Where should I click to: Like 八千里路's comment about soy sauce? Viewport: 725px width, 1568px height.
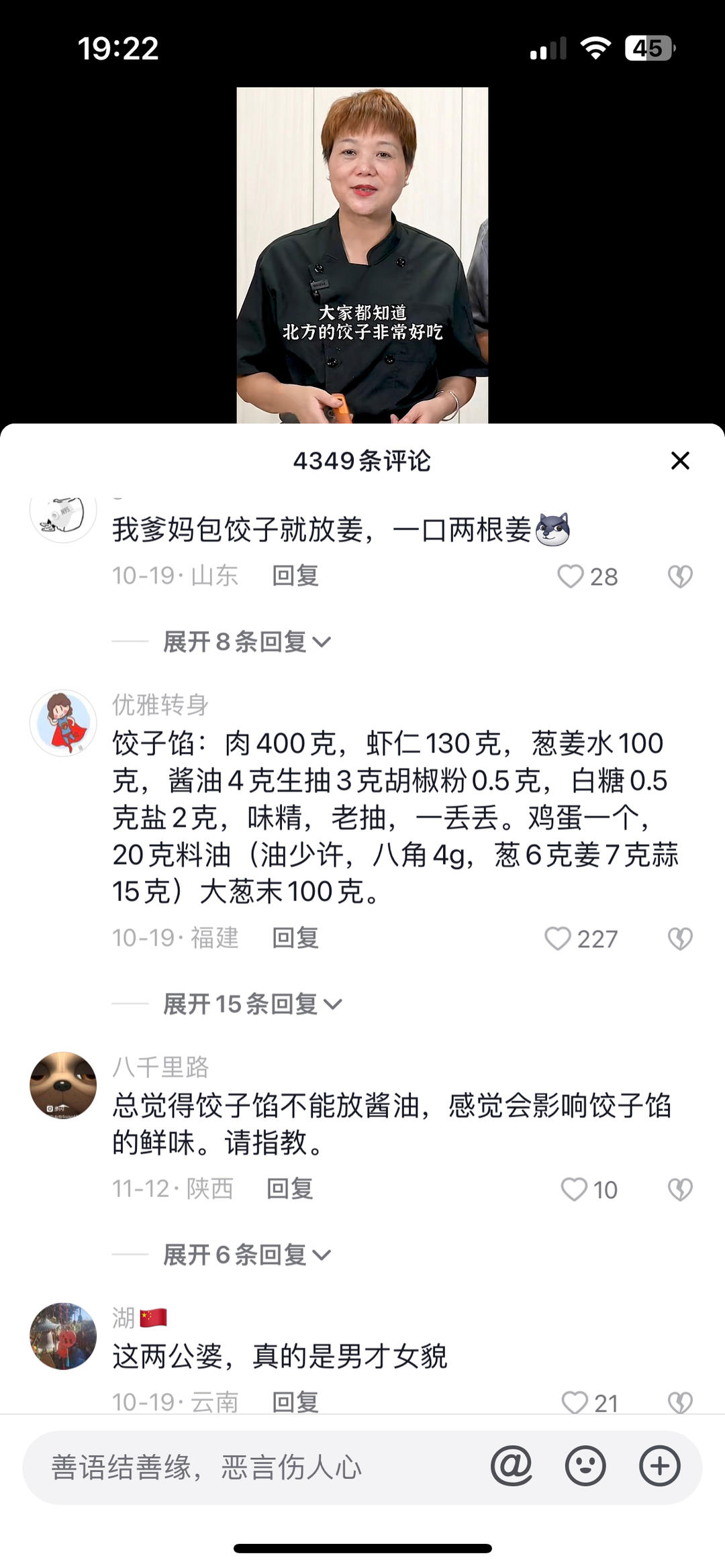pyautogui.click(x=574, y=1190)
